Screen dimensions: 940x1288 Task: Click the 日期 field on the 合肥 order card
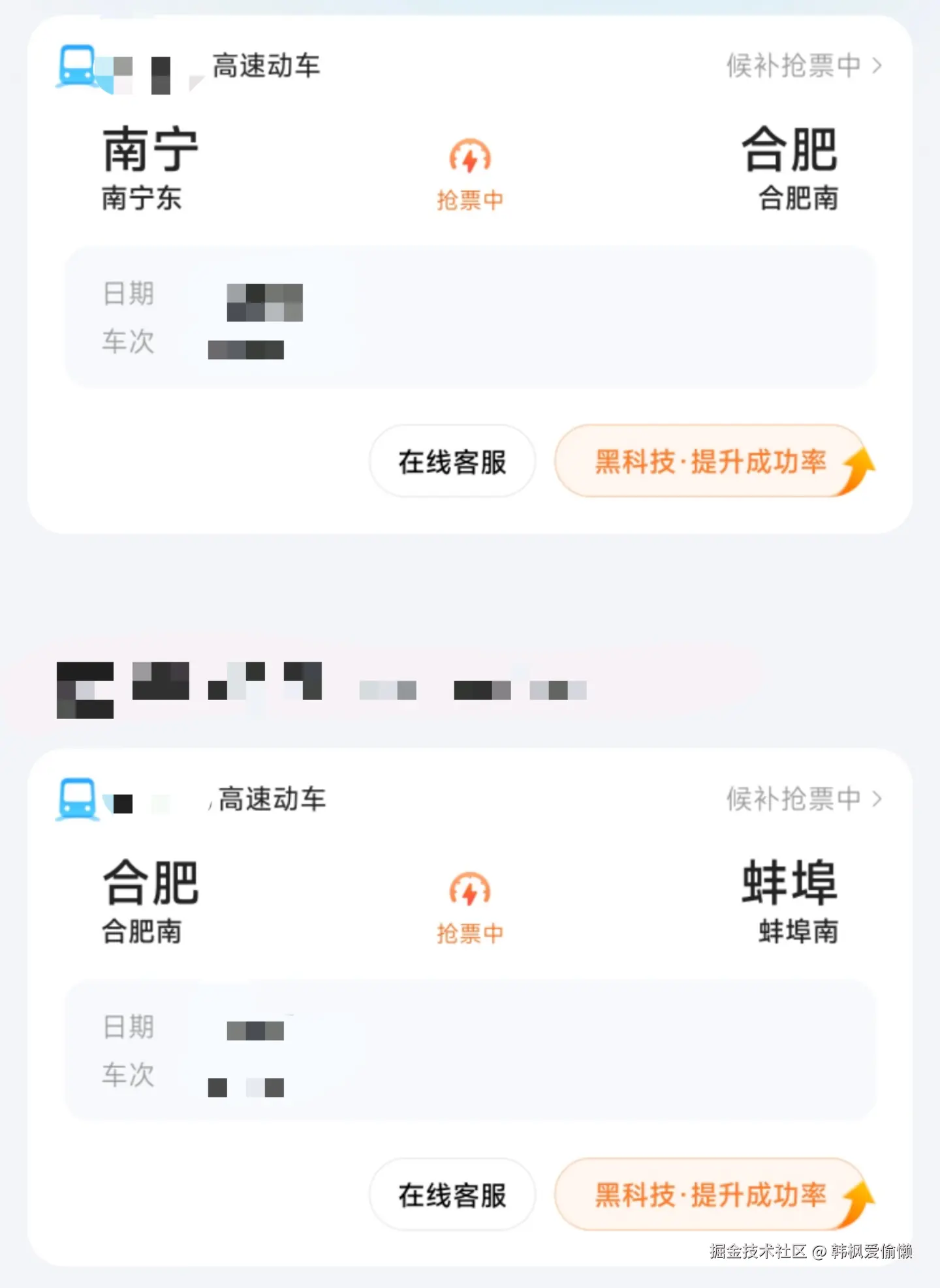coord(128,1028)
